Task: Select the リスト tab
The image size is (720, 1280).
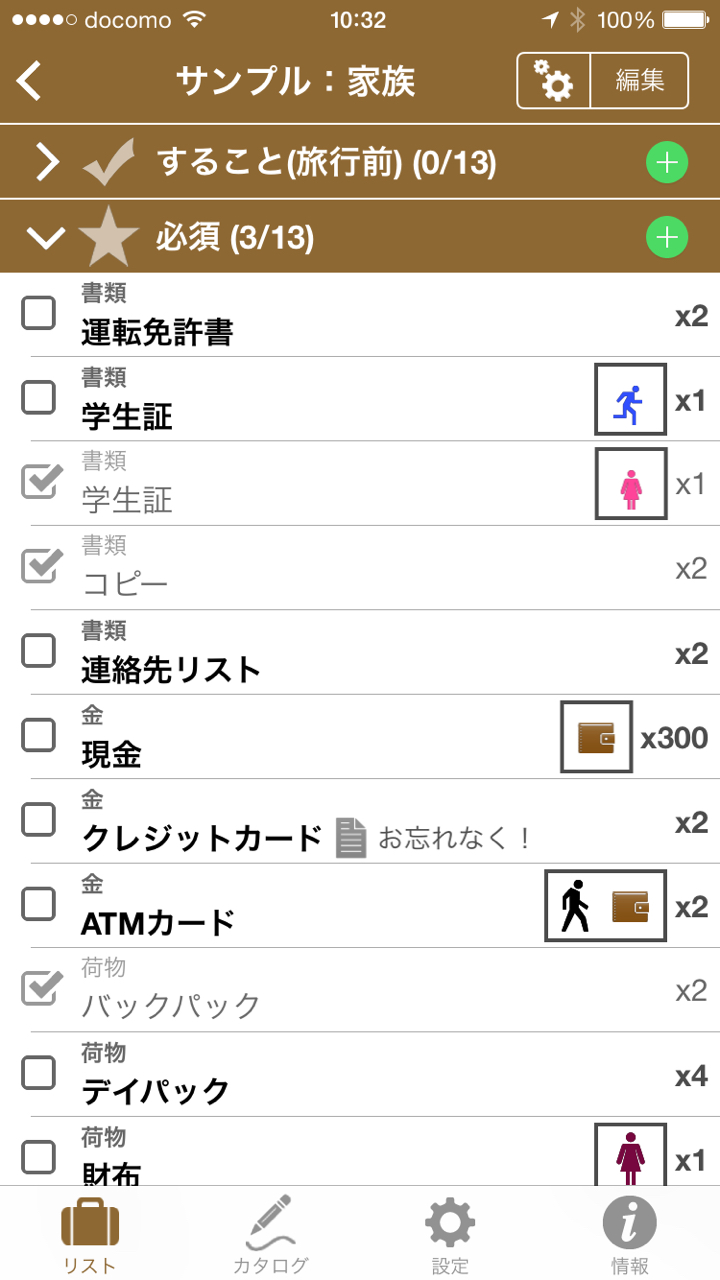Action: click(90, 1235)
